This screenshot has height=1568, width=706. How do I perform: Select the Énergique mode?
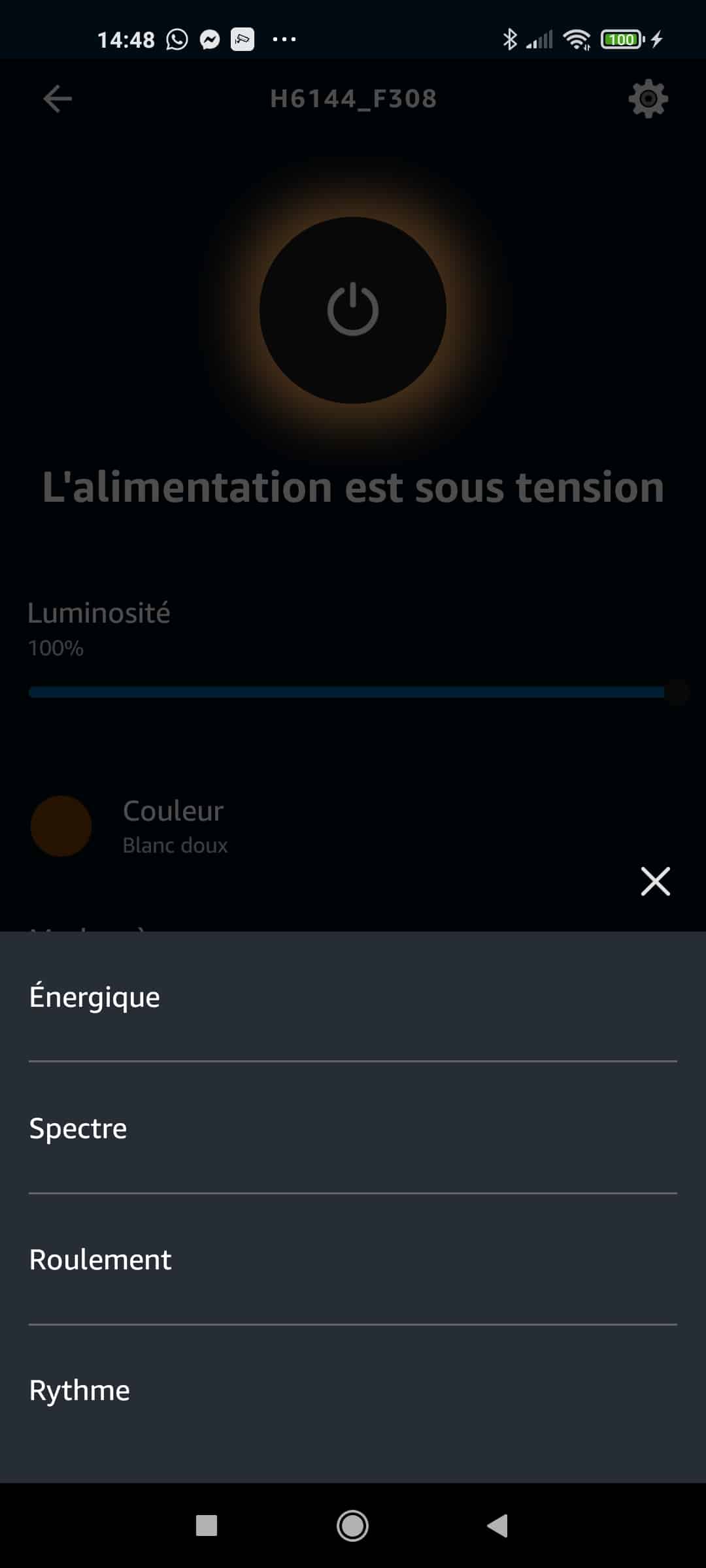[x=353, y=996]
